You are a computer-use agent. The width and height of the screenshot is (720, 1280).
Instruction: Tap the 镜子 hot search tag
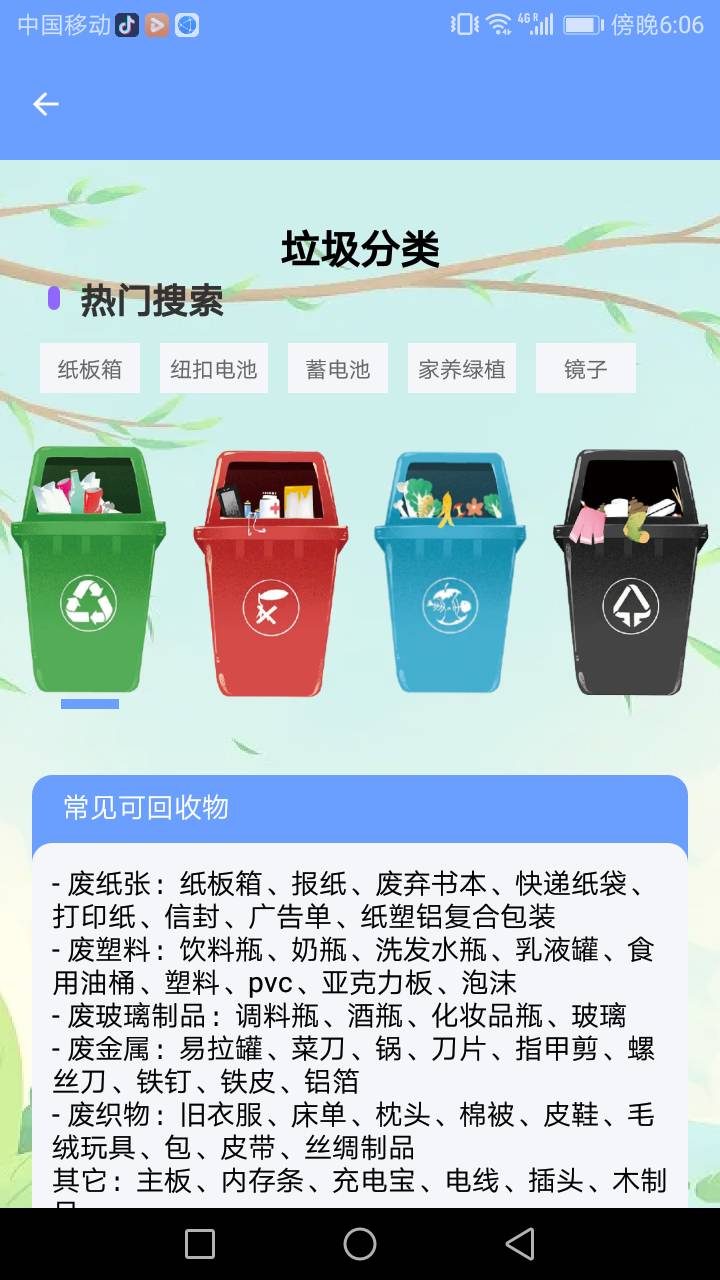(585, 368)
